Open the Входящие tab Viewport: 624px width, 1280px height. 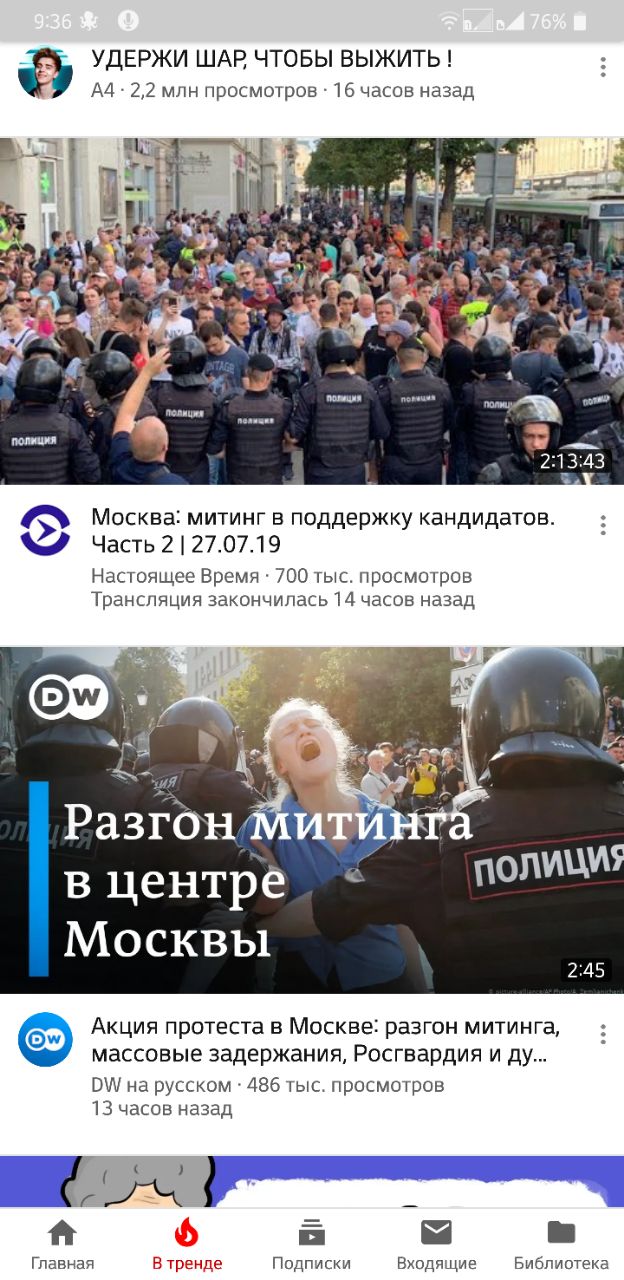(x=436, y=1245)
